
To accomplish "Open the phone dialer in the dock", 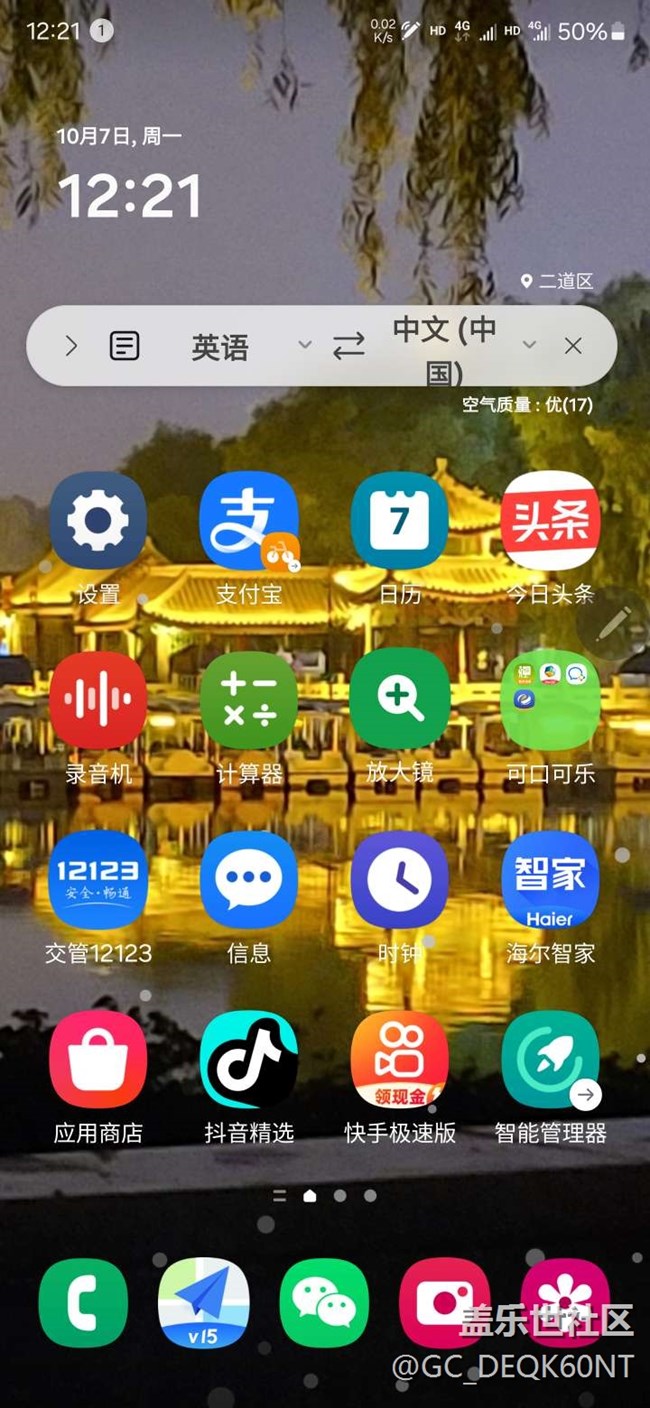I will (x=83, y=1303).
